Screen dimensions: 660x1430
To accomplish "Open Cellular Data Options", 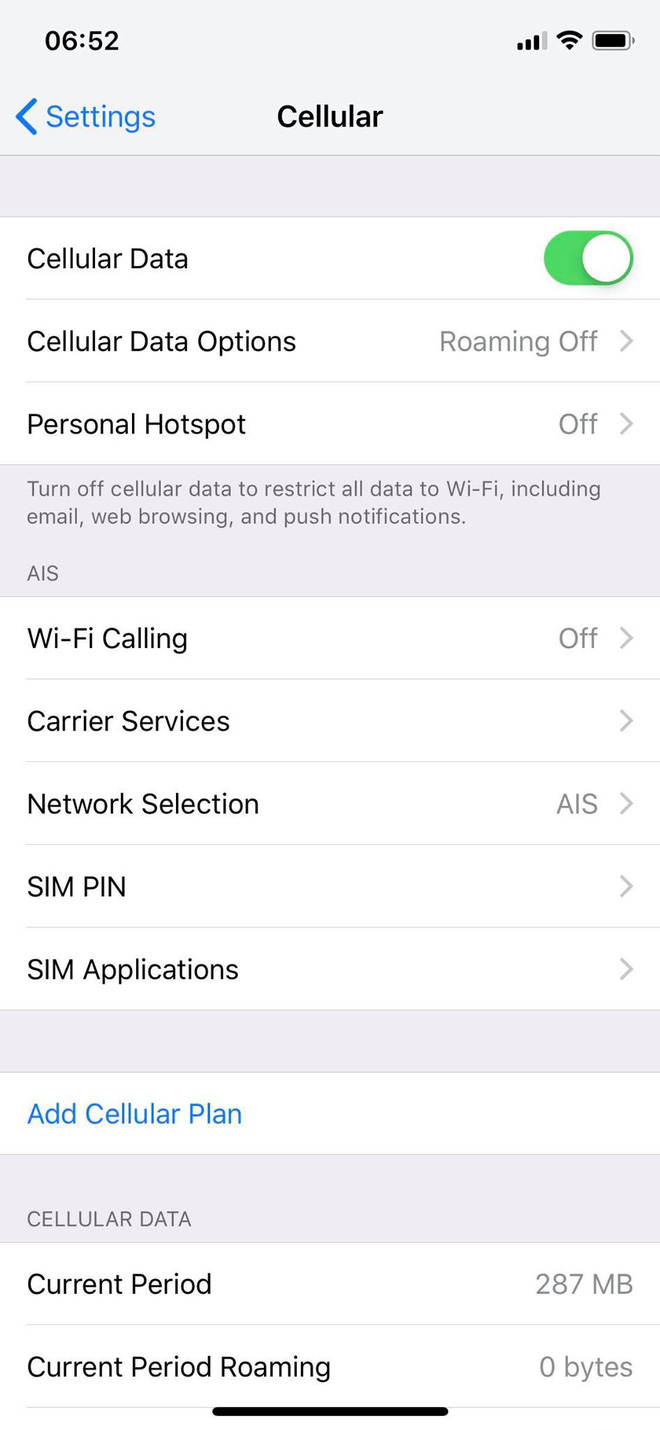I will click(330, 341).
